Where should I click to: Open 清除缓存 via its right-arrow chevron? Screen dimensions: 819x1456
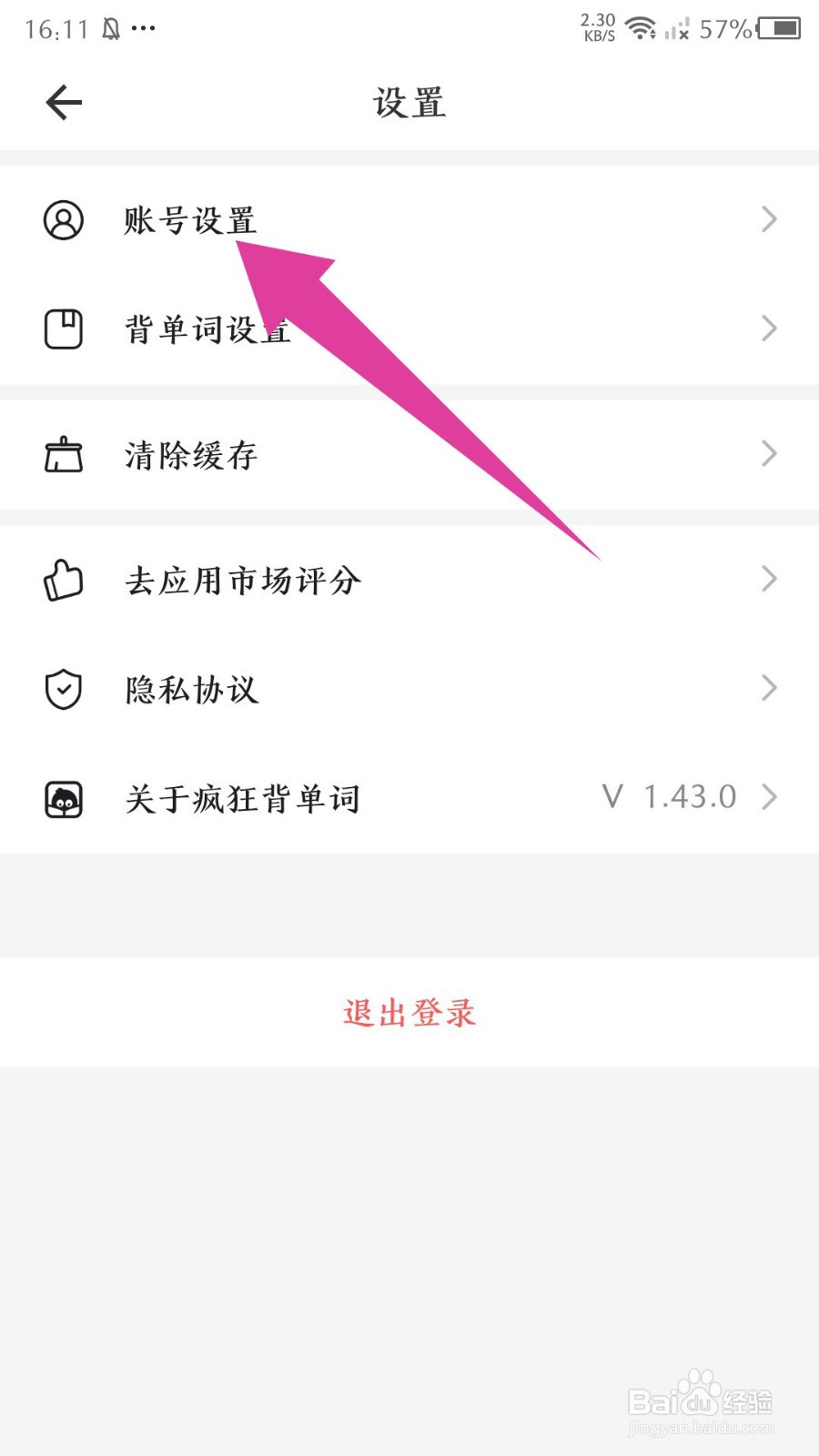pos(769,455)
